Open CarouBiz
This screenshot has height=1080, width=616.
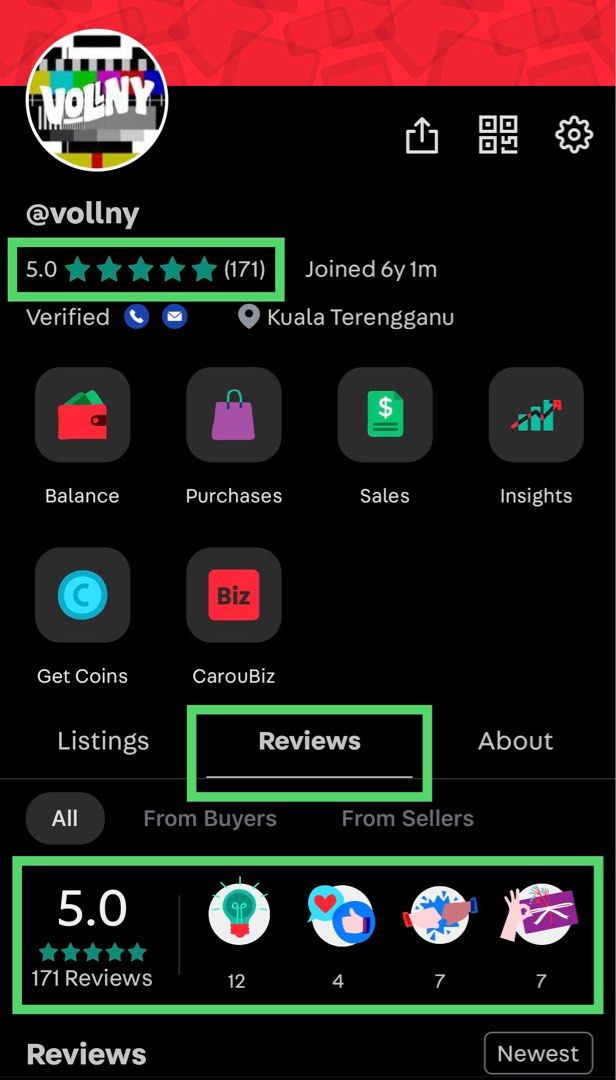pyautogui.click(x=234, y=595)
